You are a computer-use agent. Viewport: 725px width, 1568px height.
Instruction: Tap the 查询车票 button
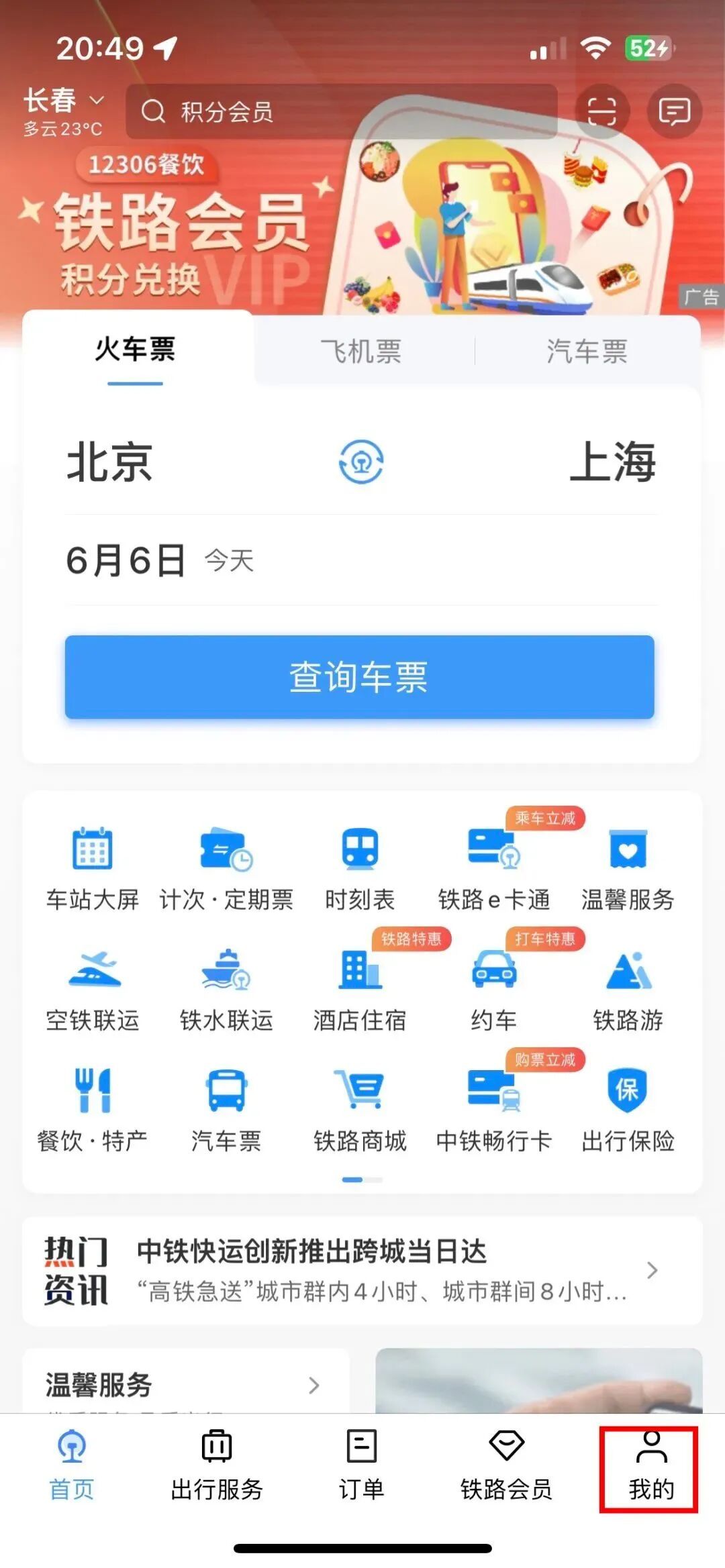359,677
